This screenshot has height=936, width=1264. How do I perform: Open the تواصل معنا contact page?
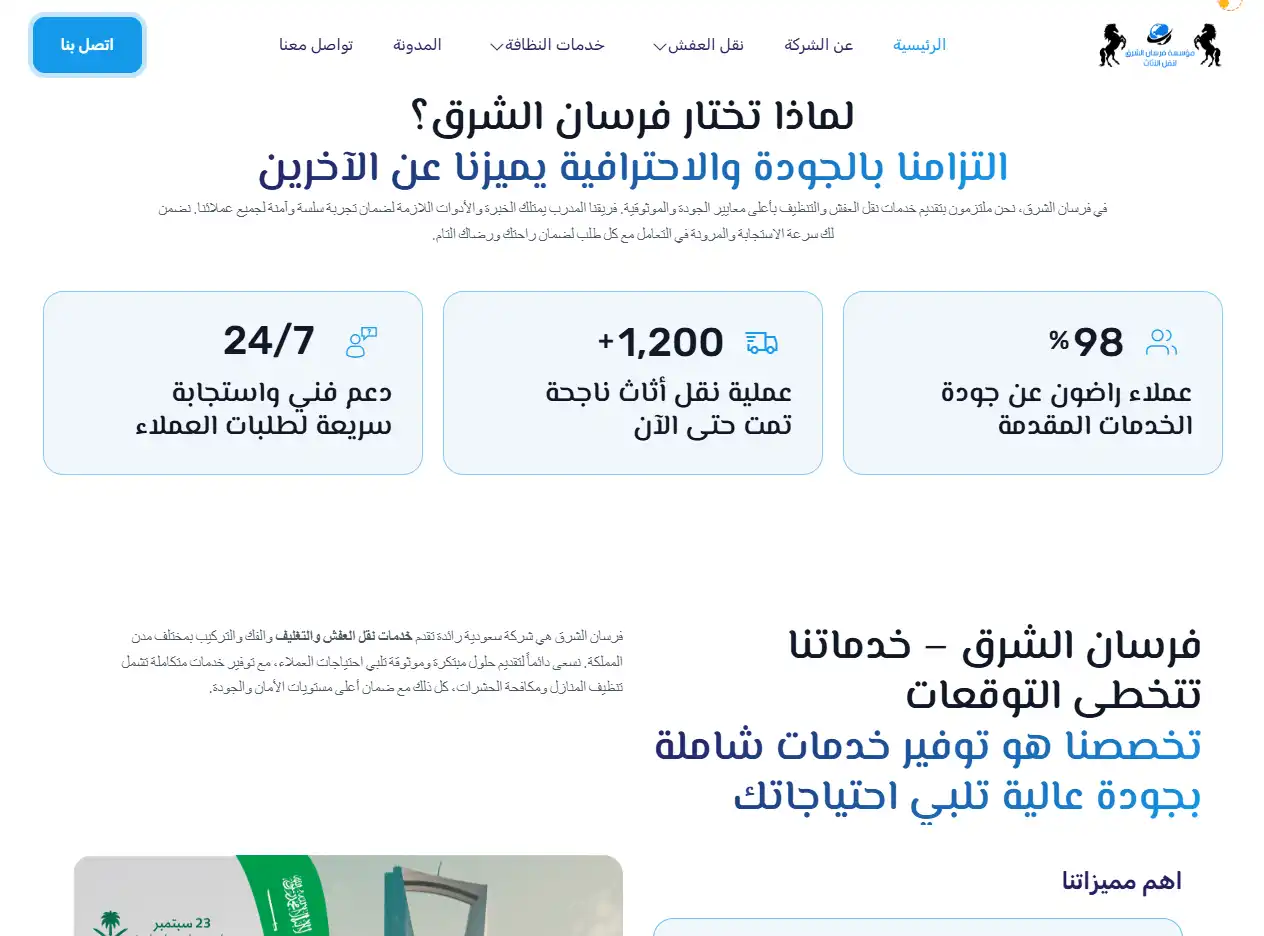coord(316,45)
